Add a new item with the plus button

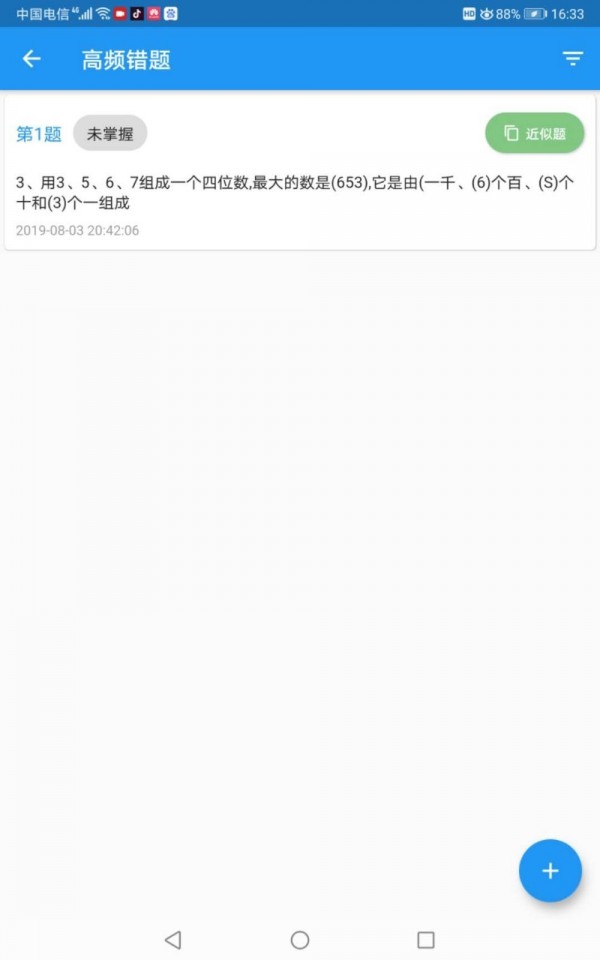point(550,871)
